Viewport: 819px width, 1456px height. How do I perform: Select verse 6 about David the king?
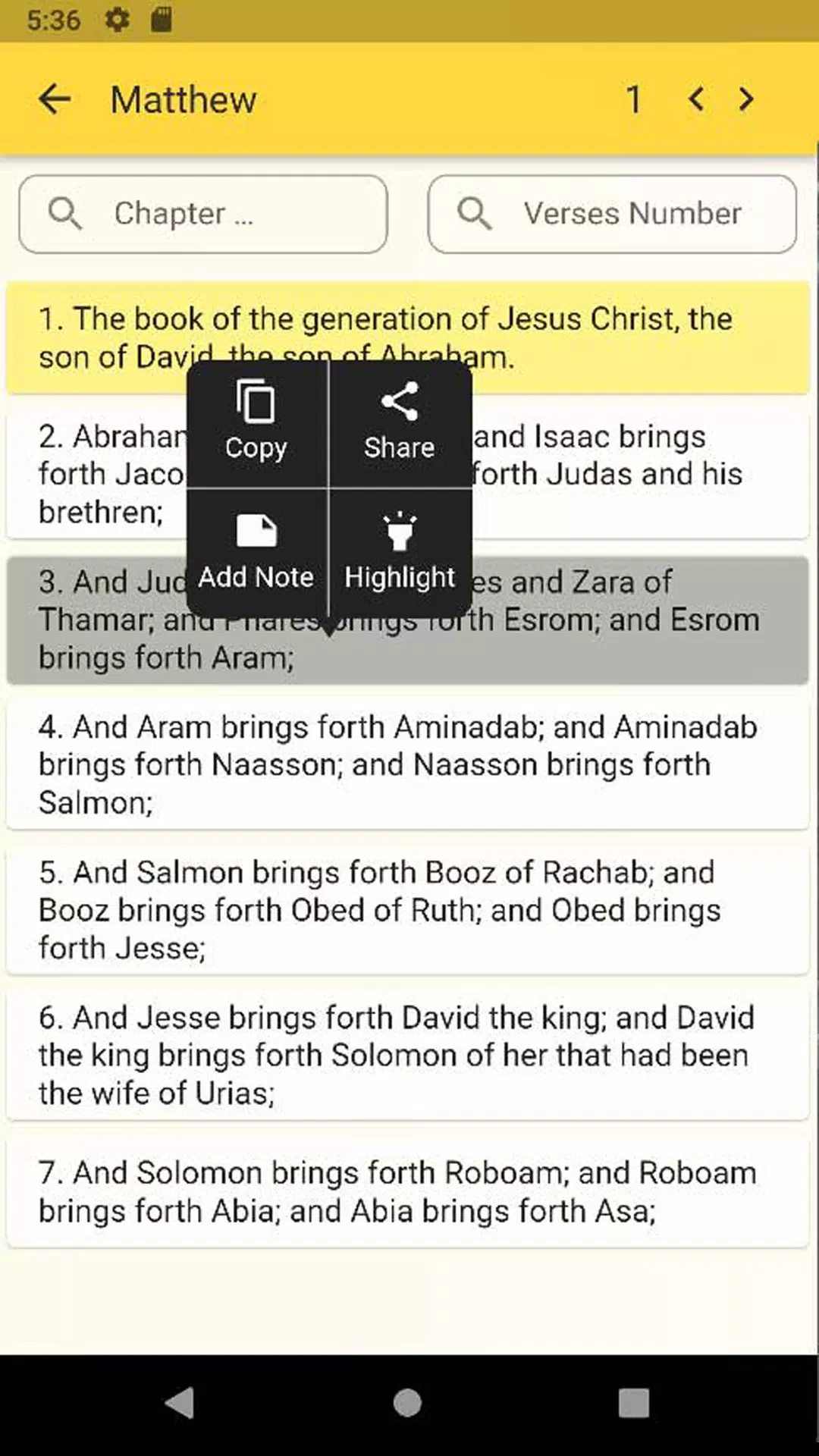click(x=408, y=1055)
